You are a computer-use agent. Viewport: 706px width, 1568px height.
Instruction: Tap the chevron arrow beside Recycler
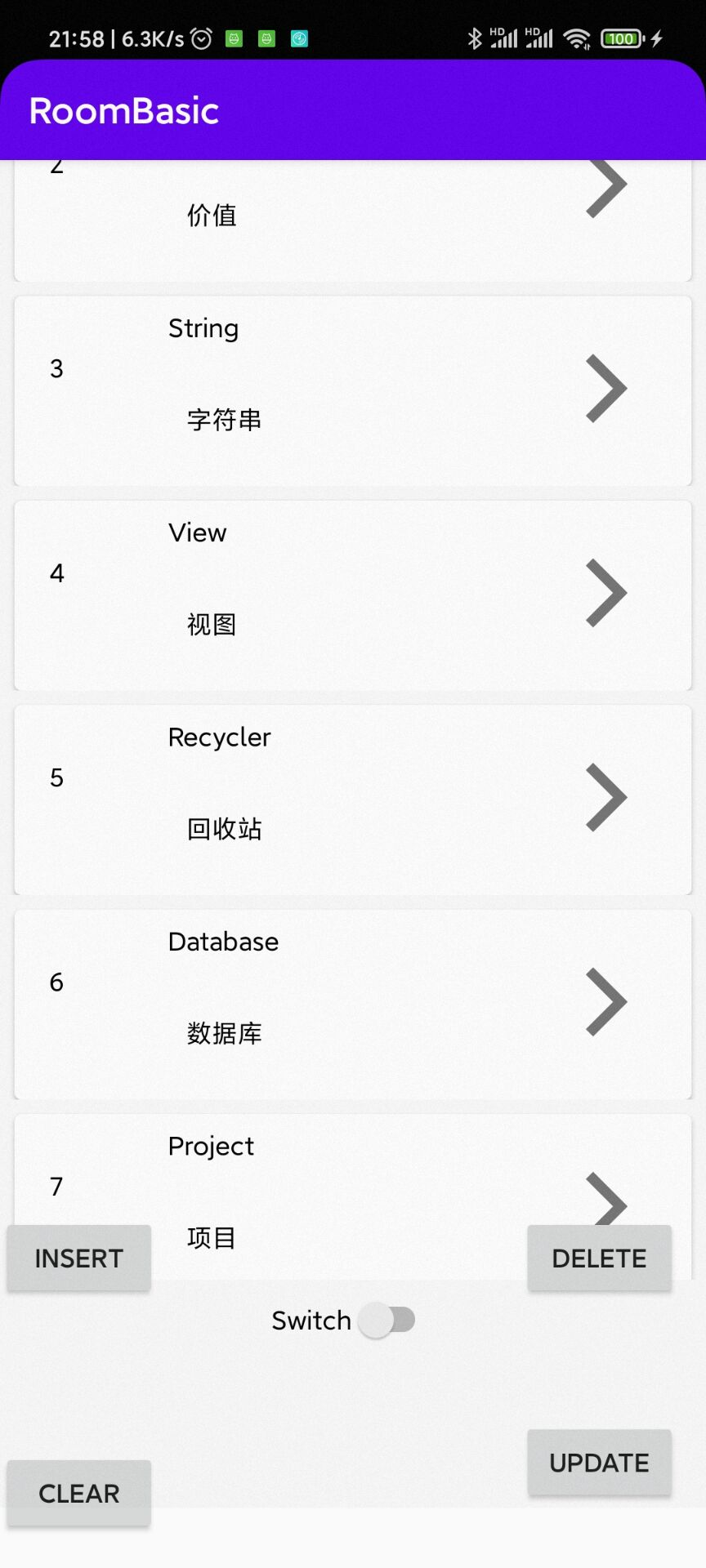606,798
